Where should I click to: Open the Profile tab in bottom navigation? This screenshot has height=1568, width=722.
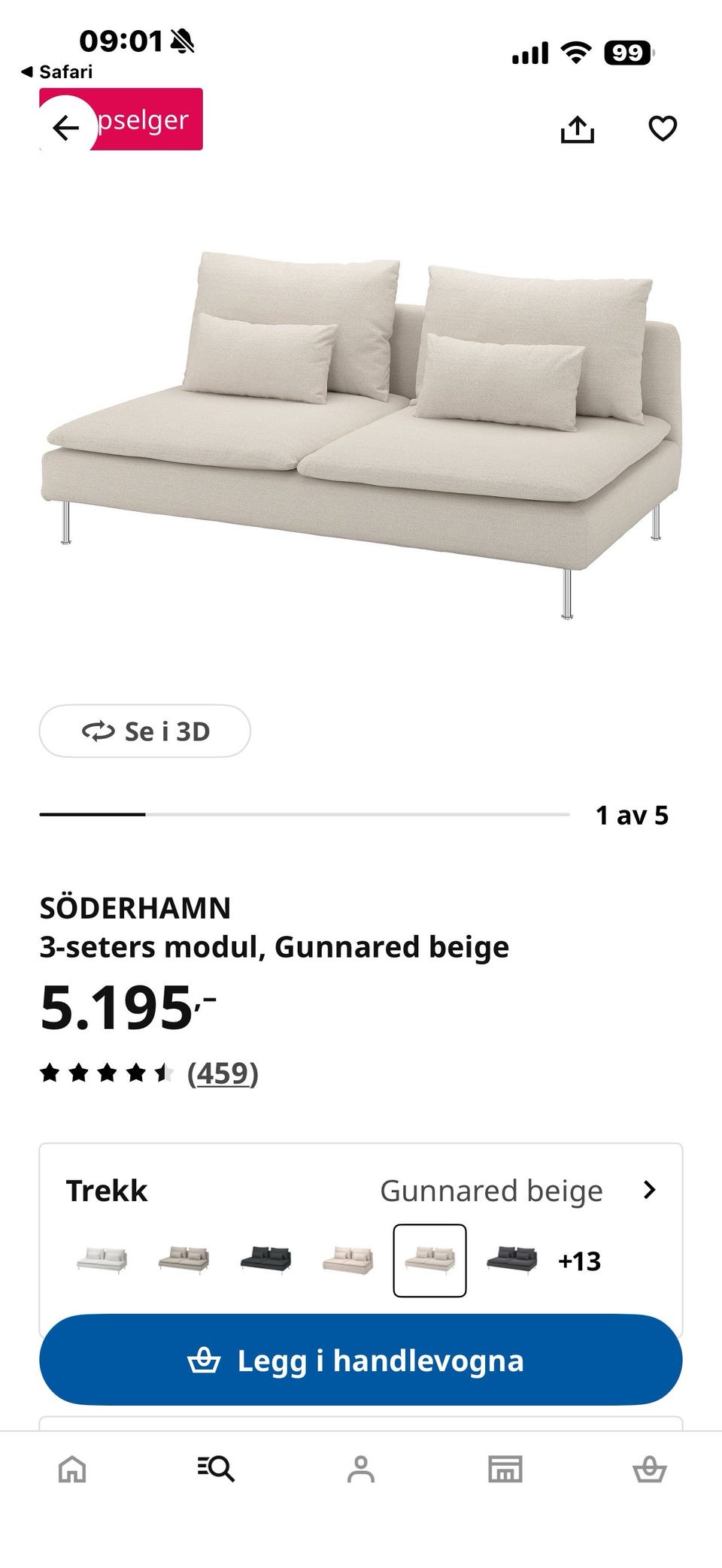coord(361,1470)
